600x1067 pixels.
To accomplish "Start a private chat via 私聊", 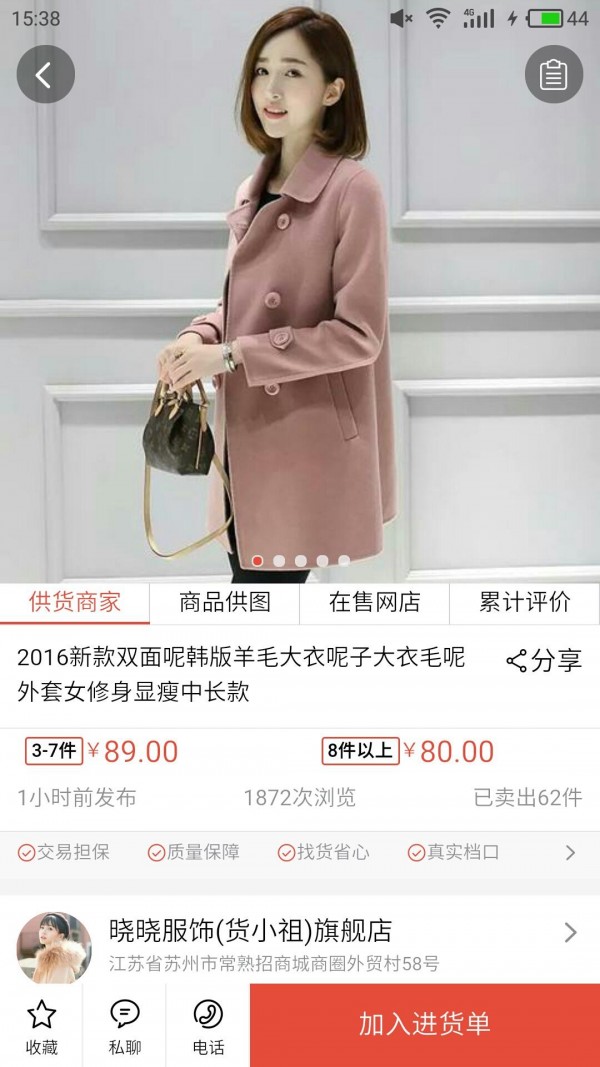I will [x=124, y=1026].
